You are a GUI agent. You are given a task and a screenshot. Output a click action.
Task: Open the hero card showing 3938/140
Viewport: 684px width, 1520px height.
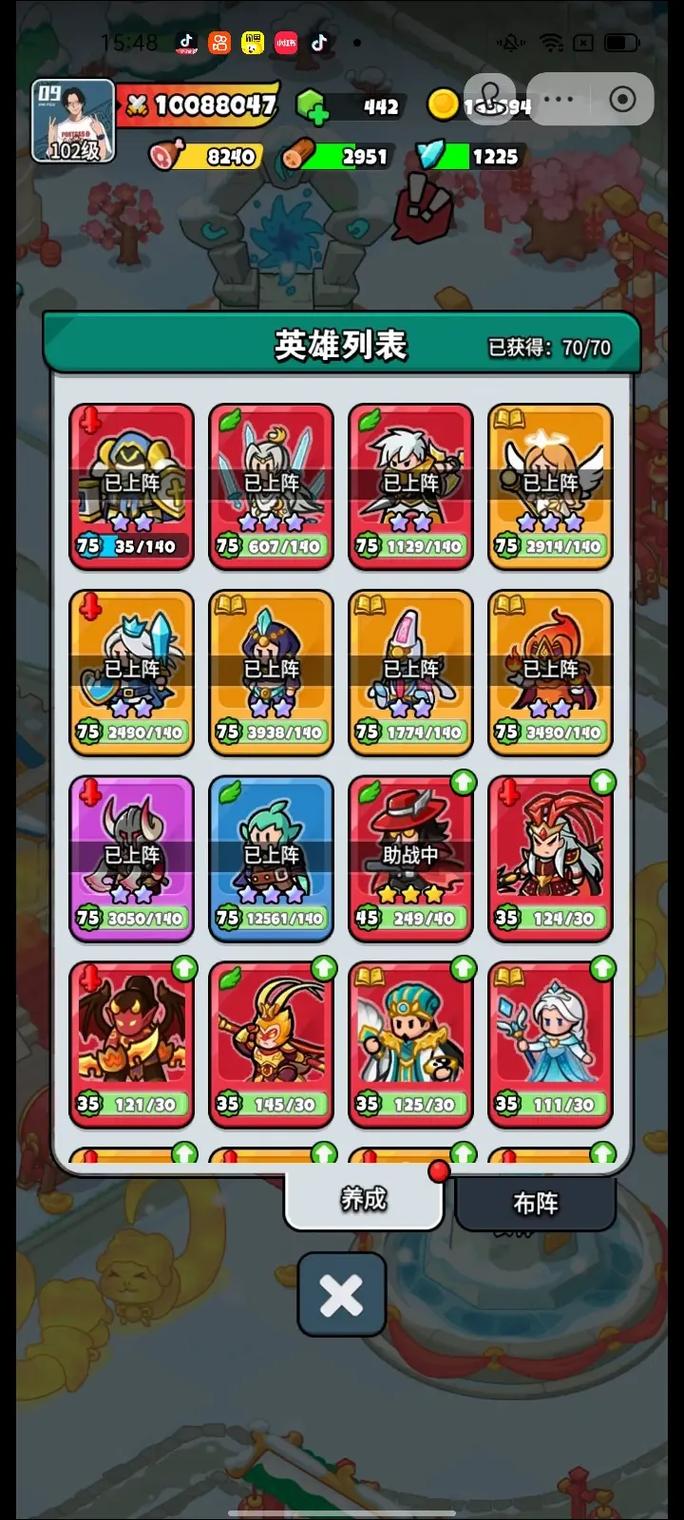(x=271, y=672)
